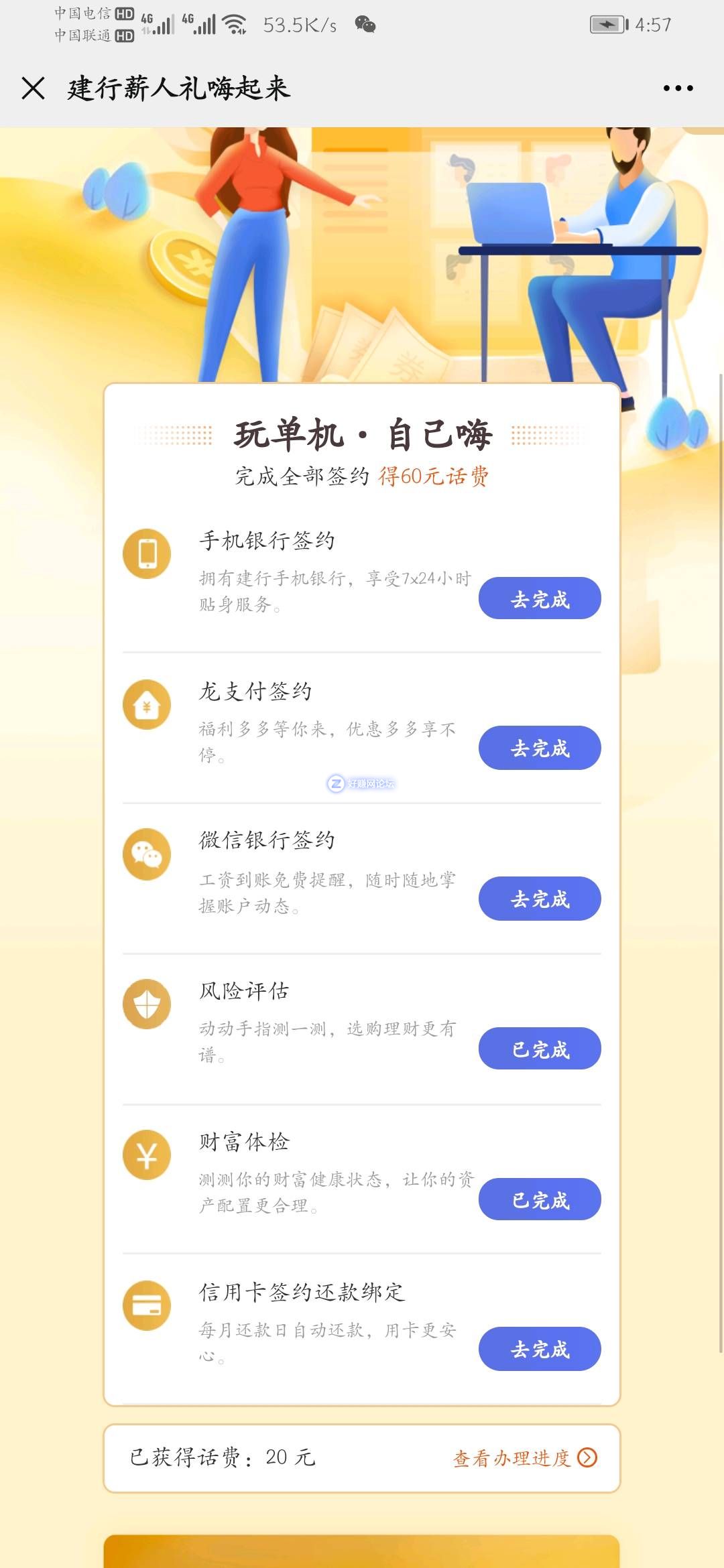Tap 已完成 button for 财富体检
Screen dimensions: 724x1568
[x=540, y=1199]
